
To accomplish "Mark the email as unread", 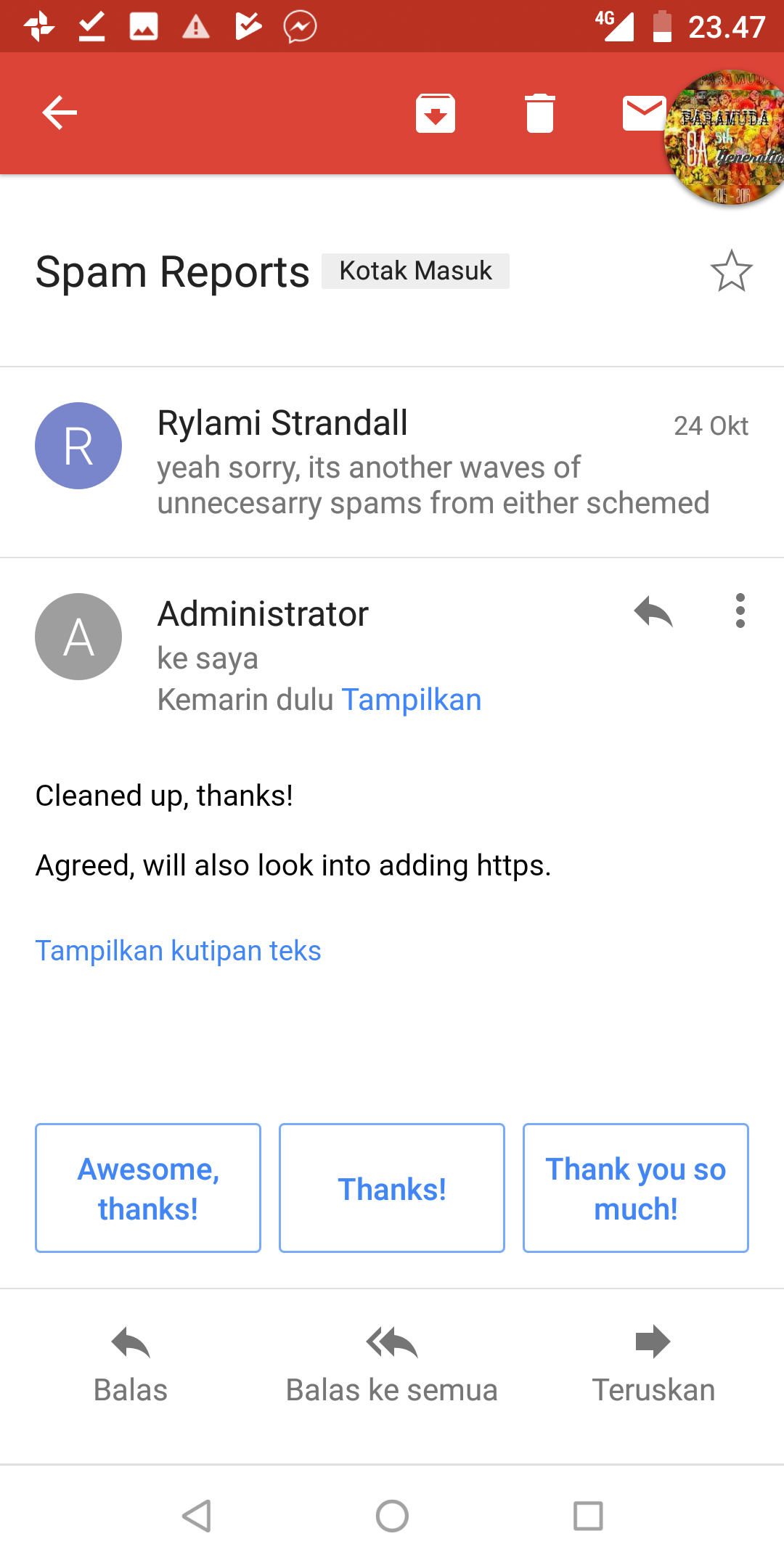I will 645,113.
